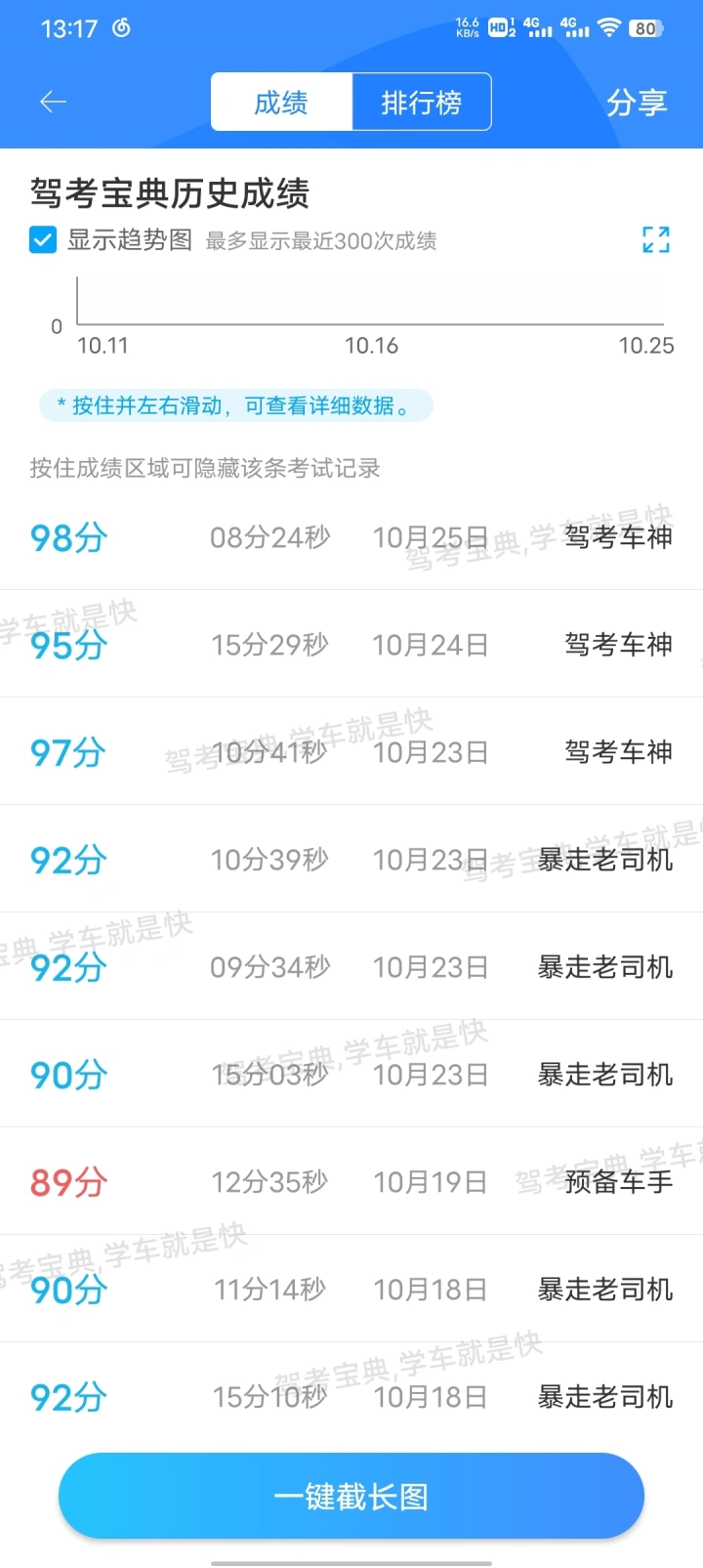Tap 分享 to share results

[x=637, y=102]
